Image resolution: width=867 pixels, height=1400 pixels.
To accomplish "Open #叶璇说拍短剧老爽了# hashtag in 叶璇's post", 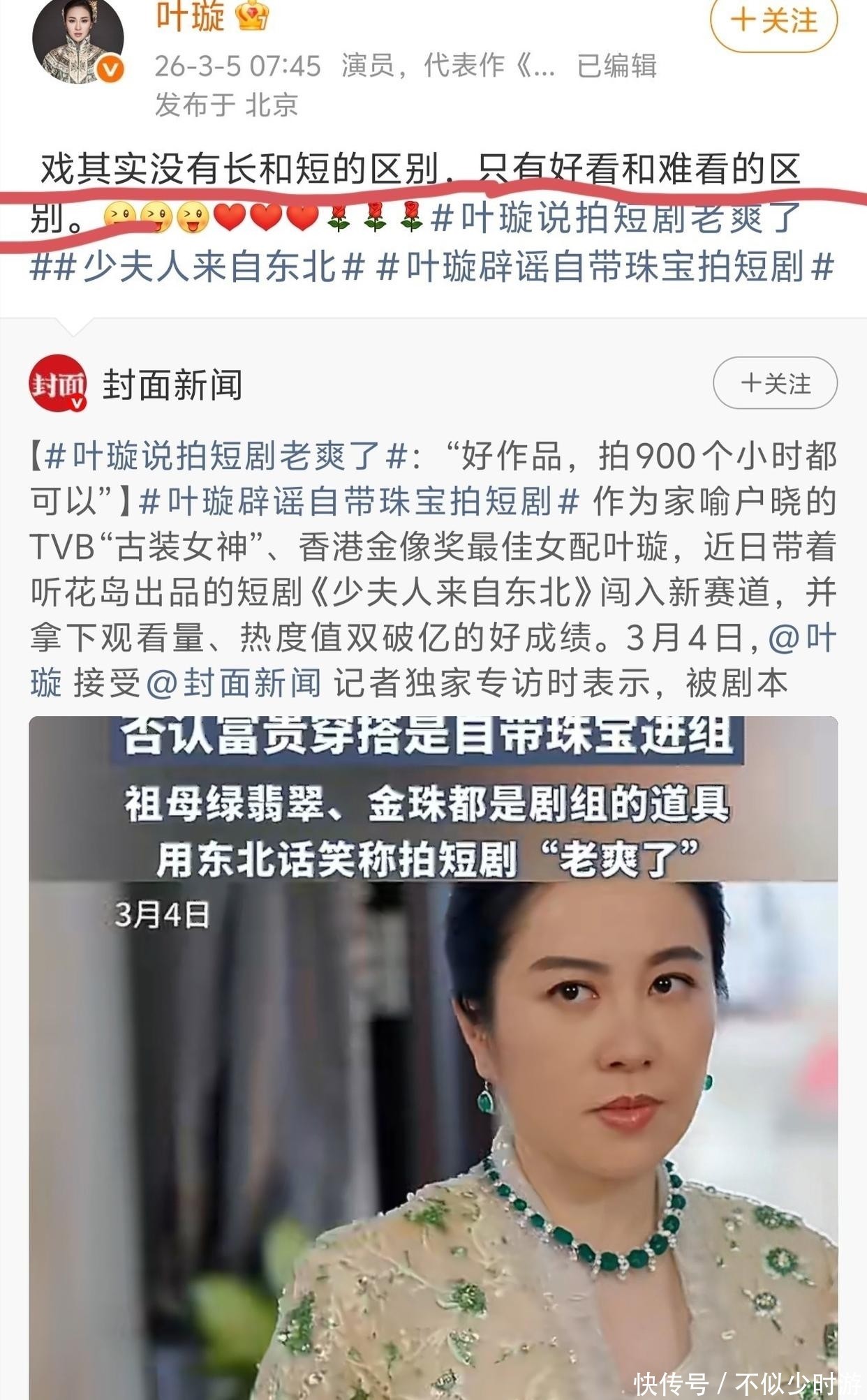I will coord(617,218).
